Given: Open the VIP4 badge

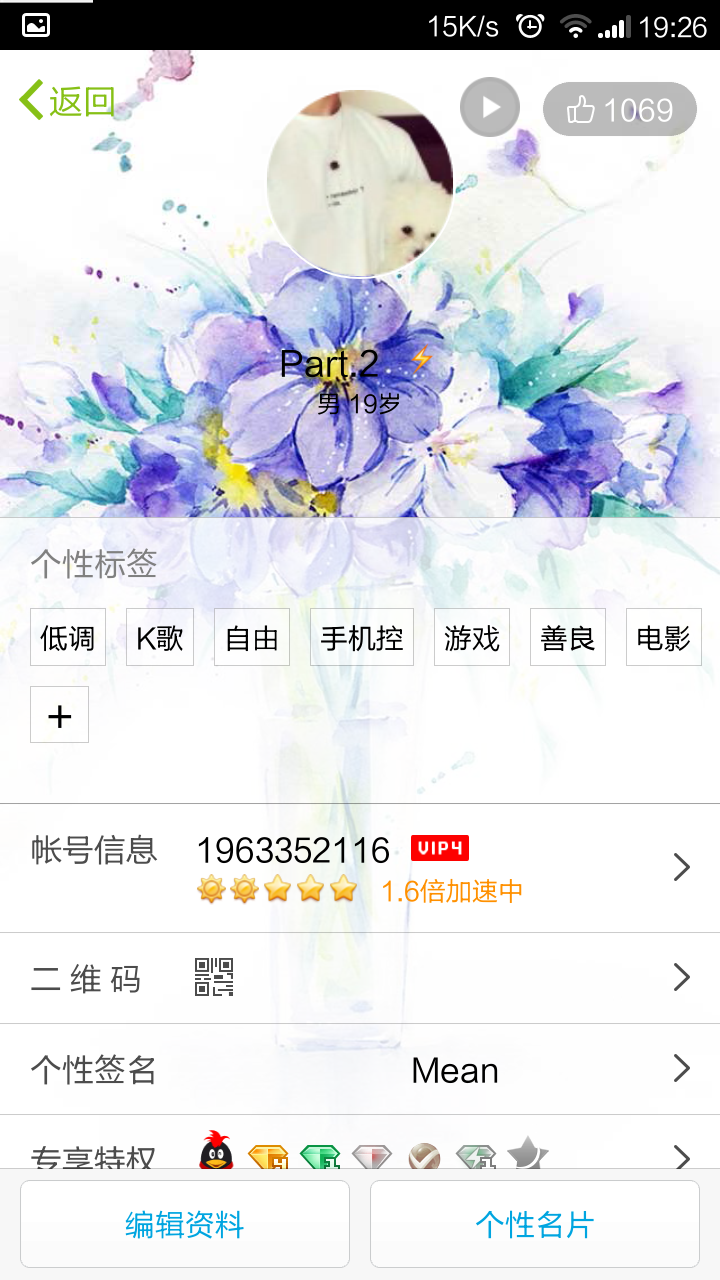Looking at the screenshot, I should 442,847.
